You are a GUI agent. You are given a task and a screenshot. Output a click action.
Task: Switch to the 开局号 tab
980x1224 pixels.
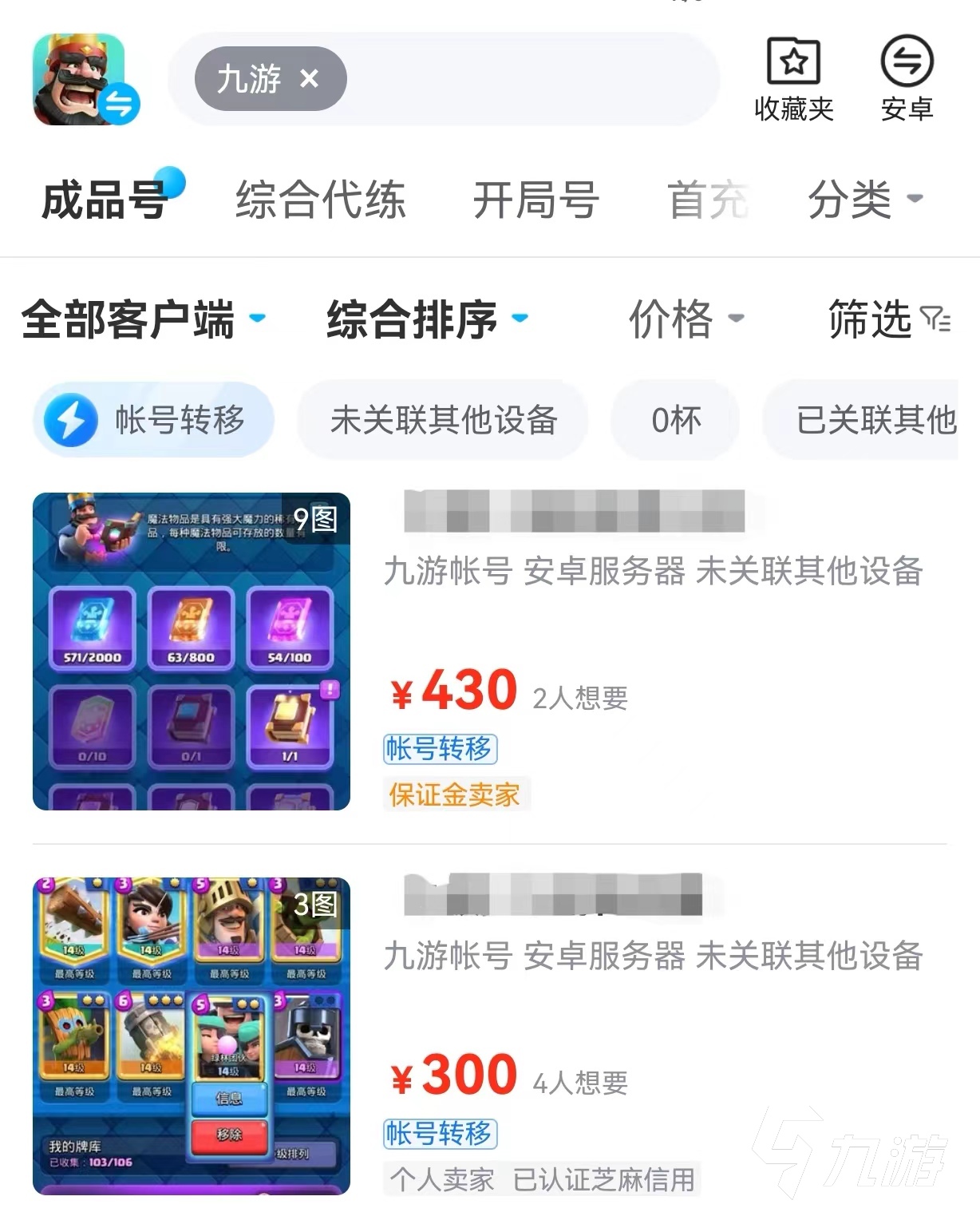535,200
